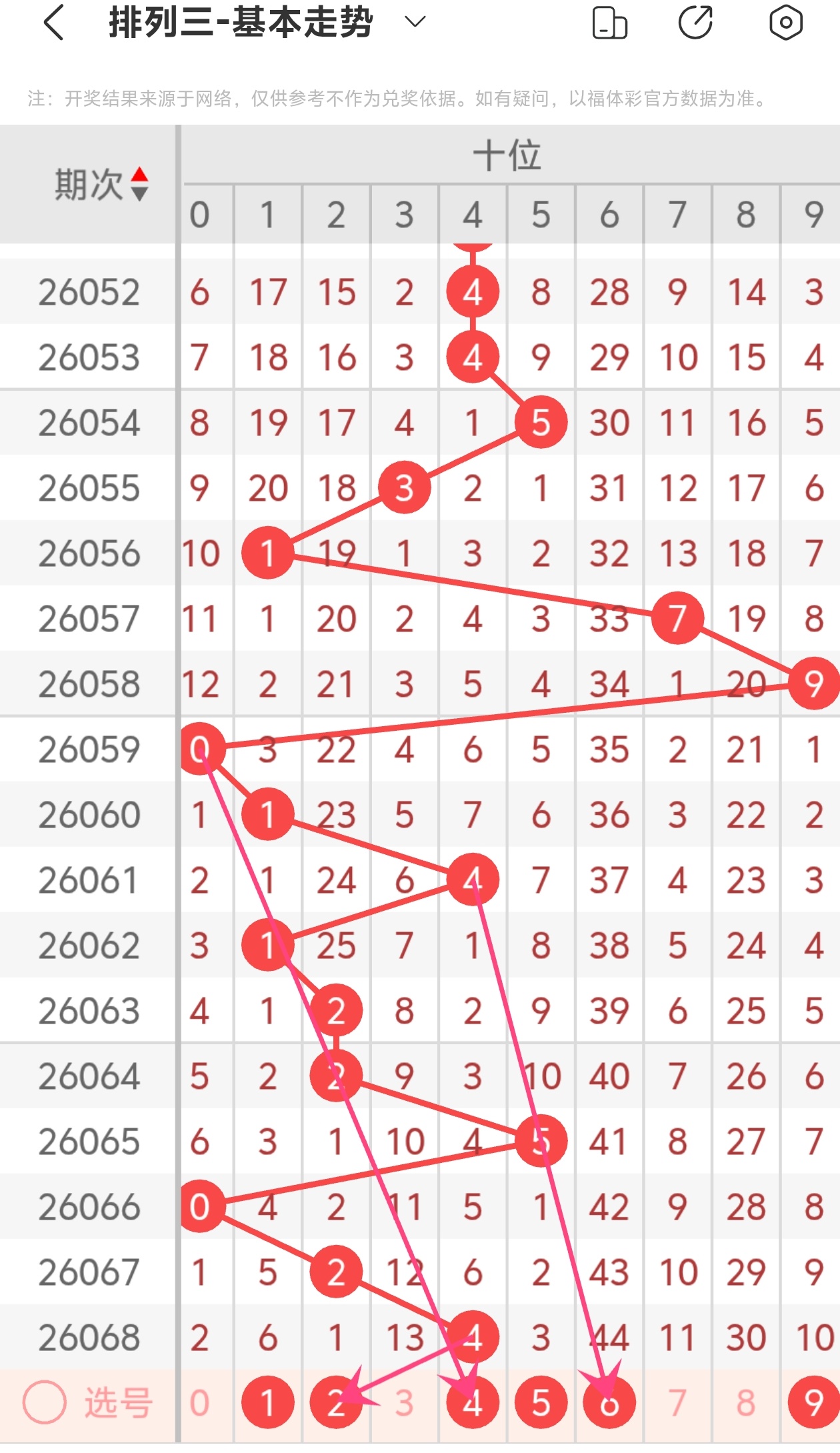Screen dimensions: 840x1453
Task: Select number 0 in the 选号 row
Action: [199, 1403]
